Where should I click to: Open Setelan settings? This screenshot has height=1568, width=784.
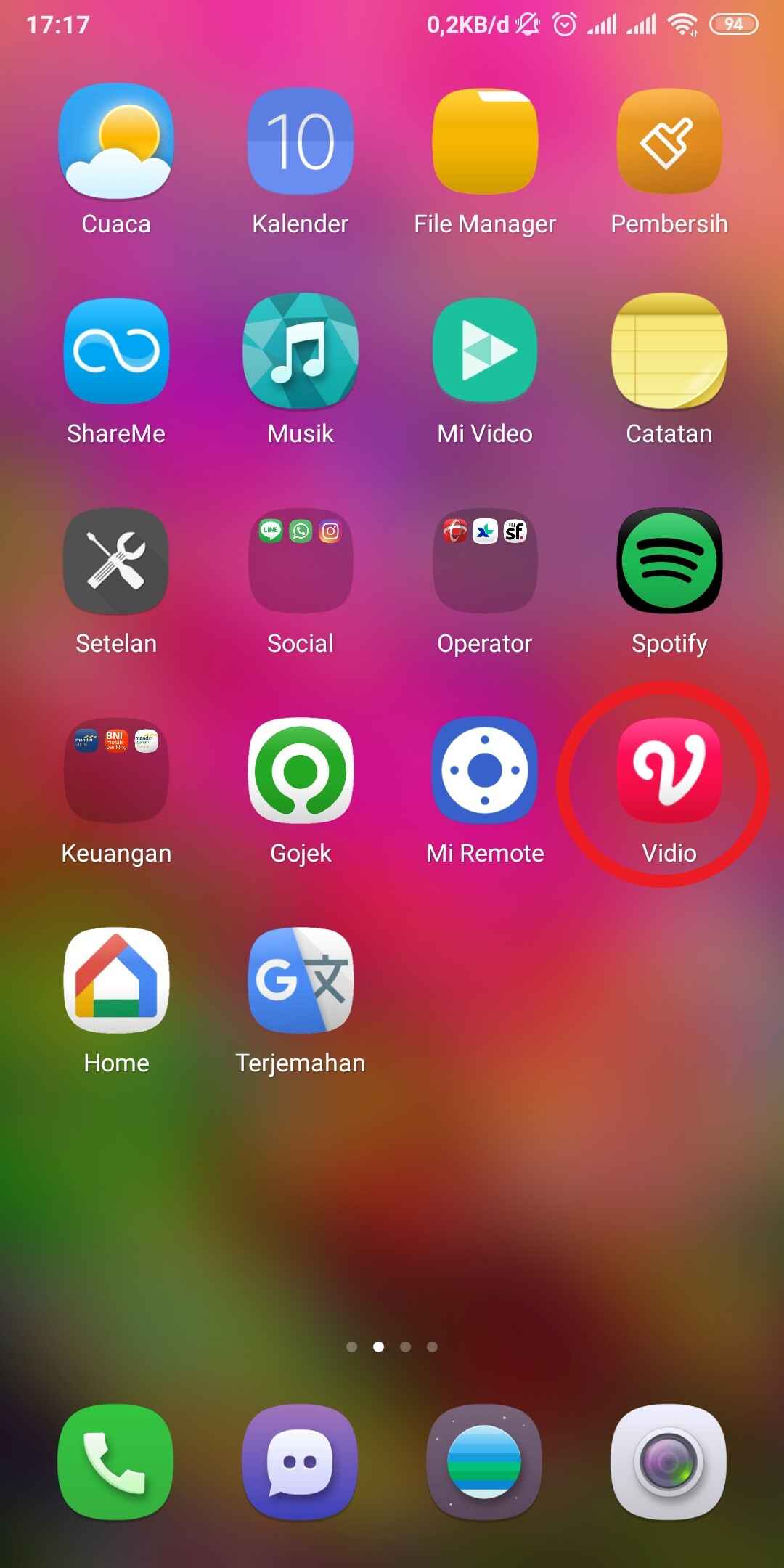tap(116, 561)
